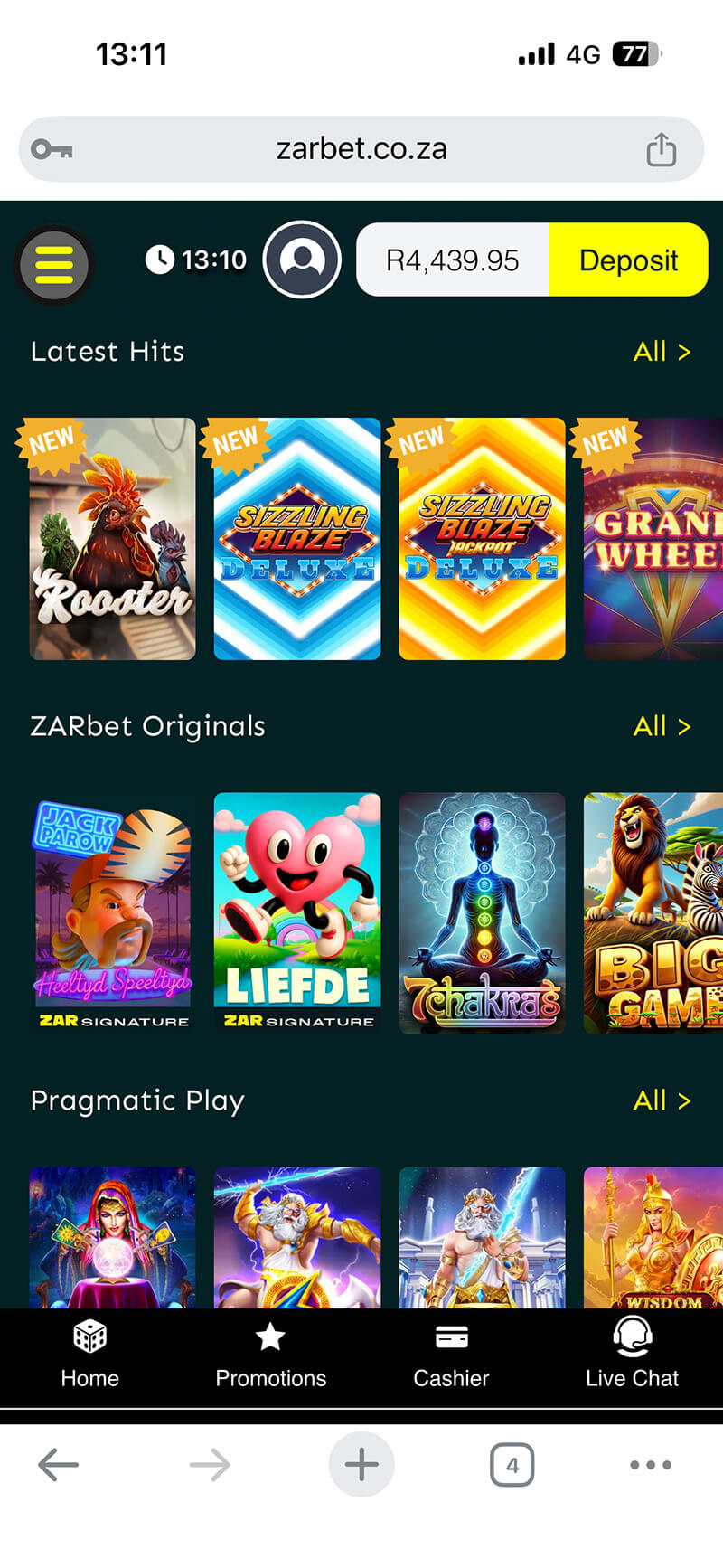
Task: Open the Liefde game tile
Action: (x=297, y=913)
